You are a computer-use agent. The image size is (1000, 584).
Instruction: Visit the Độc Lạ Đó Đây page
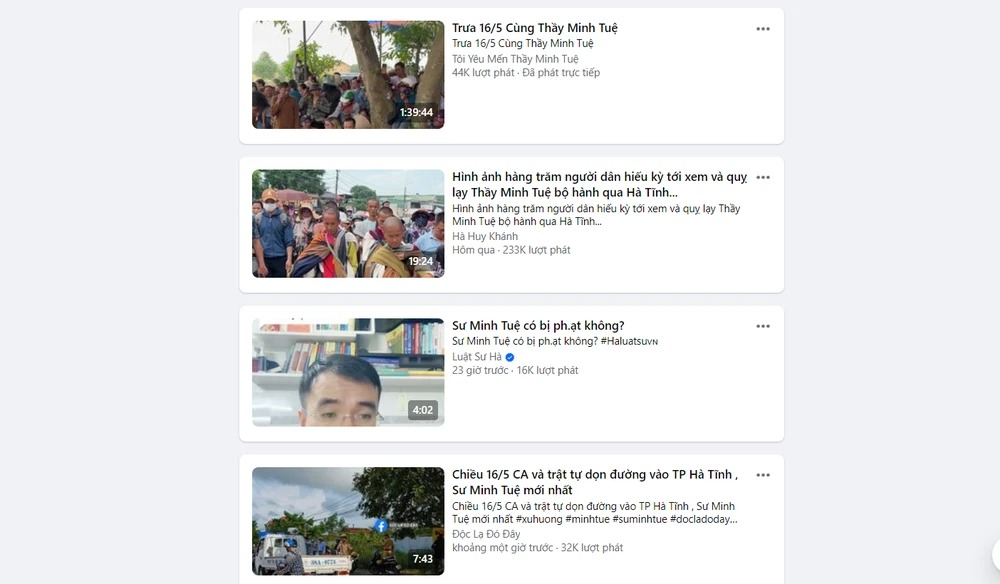pos(486,534)
